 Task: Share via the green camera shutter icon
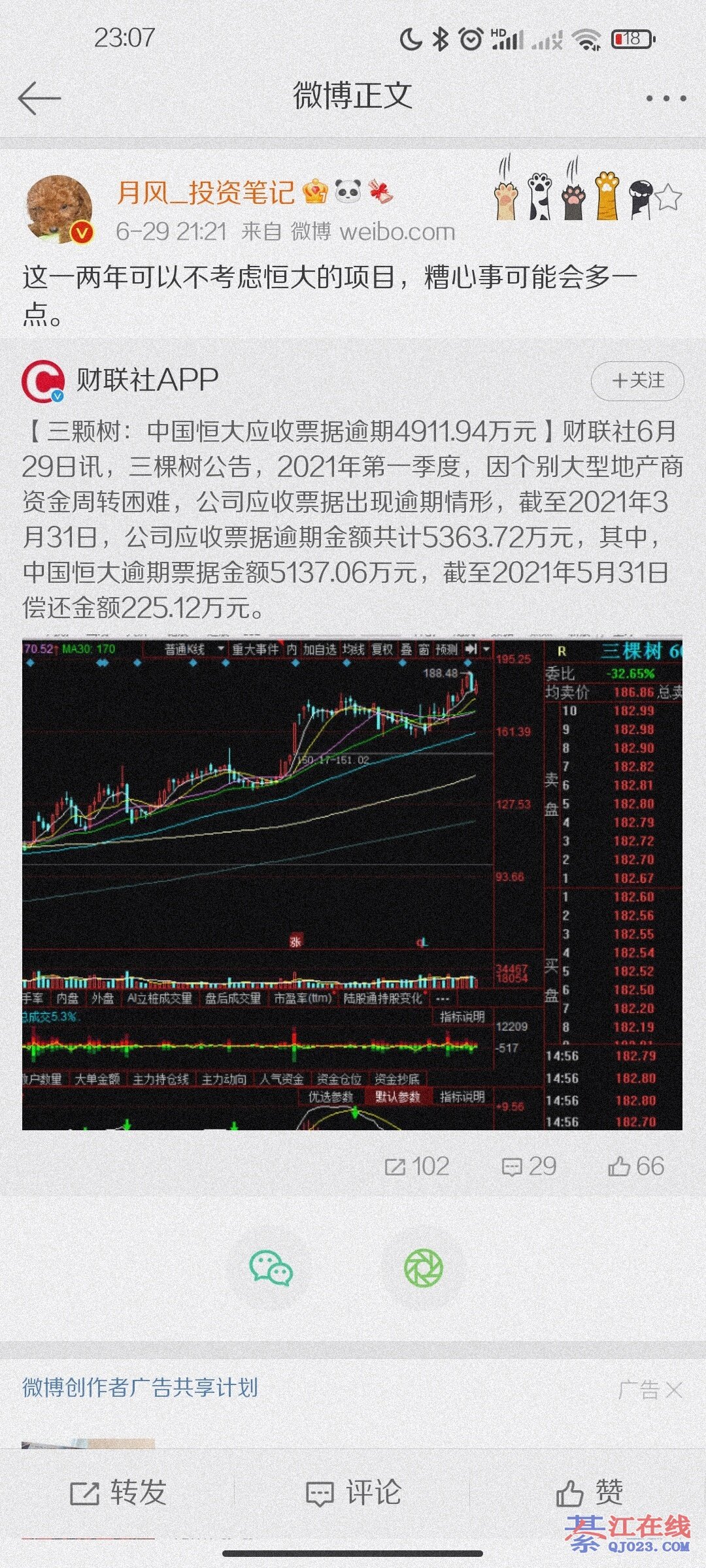click(424, 1268)
